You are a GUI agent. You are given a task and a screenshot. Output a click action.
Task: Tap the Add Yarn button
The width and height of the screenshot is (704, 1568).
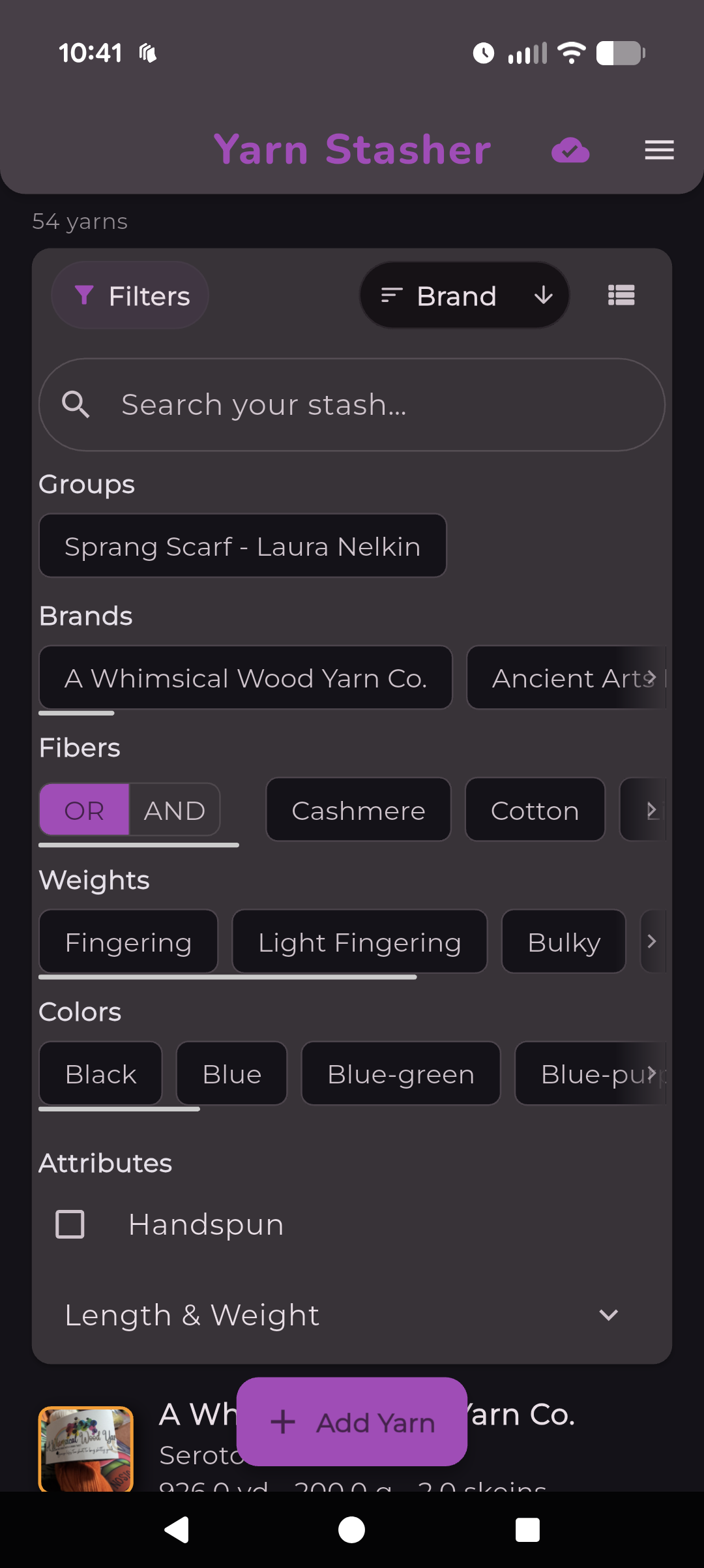[x=351, y=1423]
